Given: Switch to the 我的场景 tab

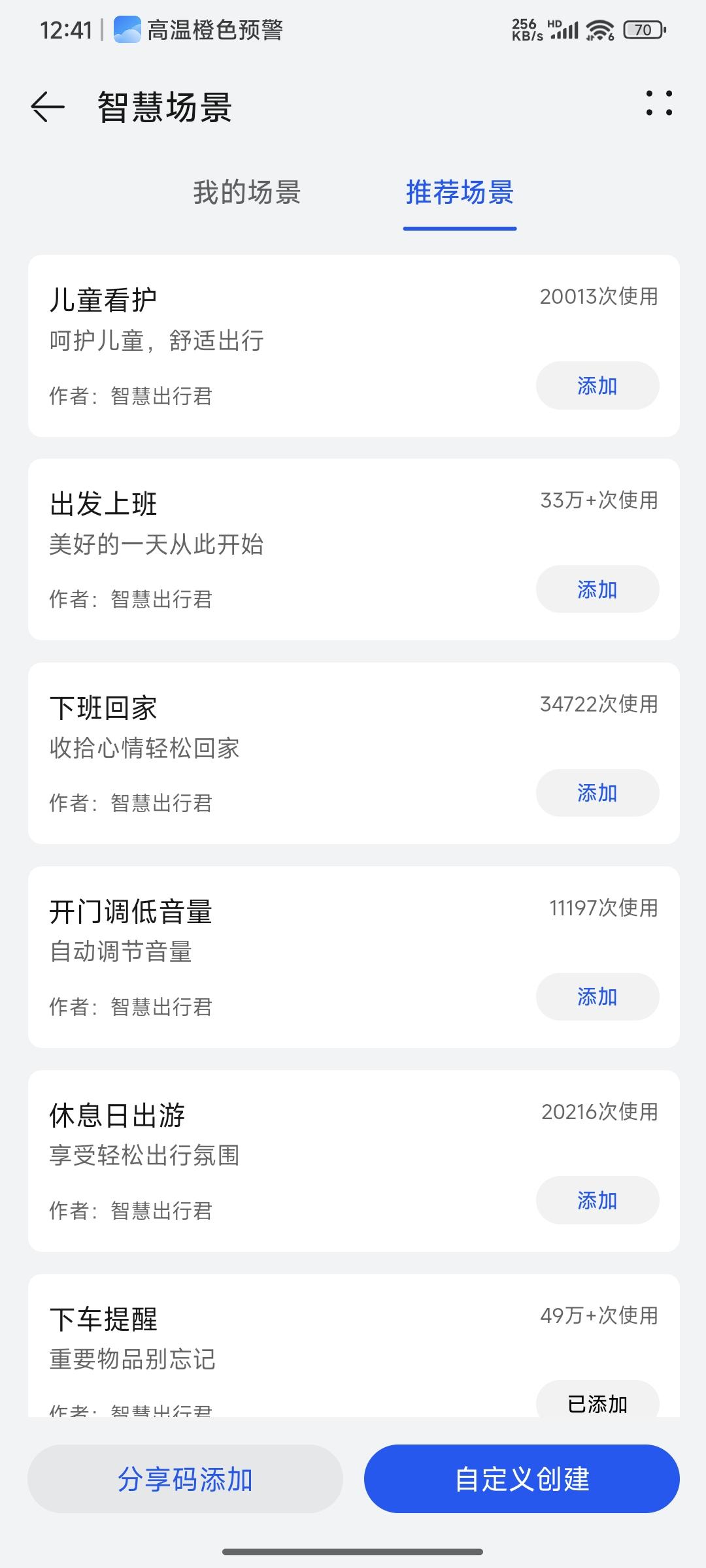Looking at the screenshot, I should point(246,193).
